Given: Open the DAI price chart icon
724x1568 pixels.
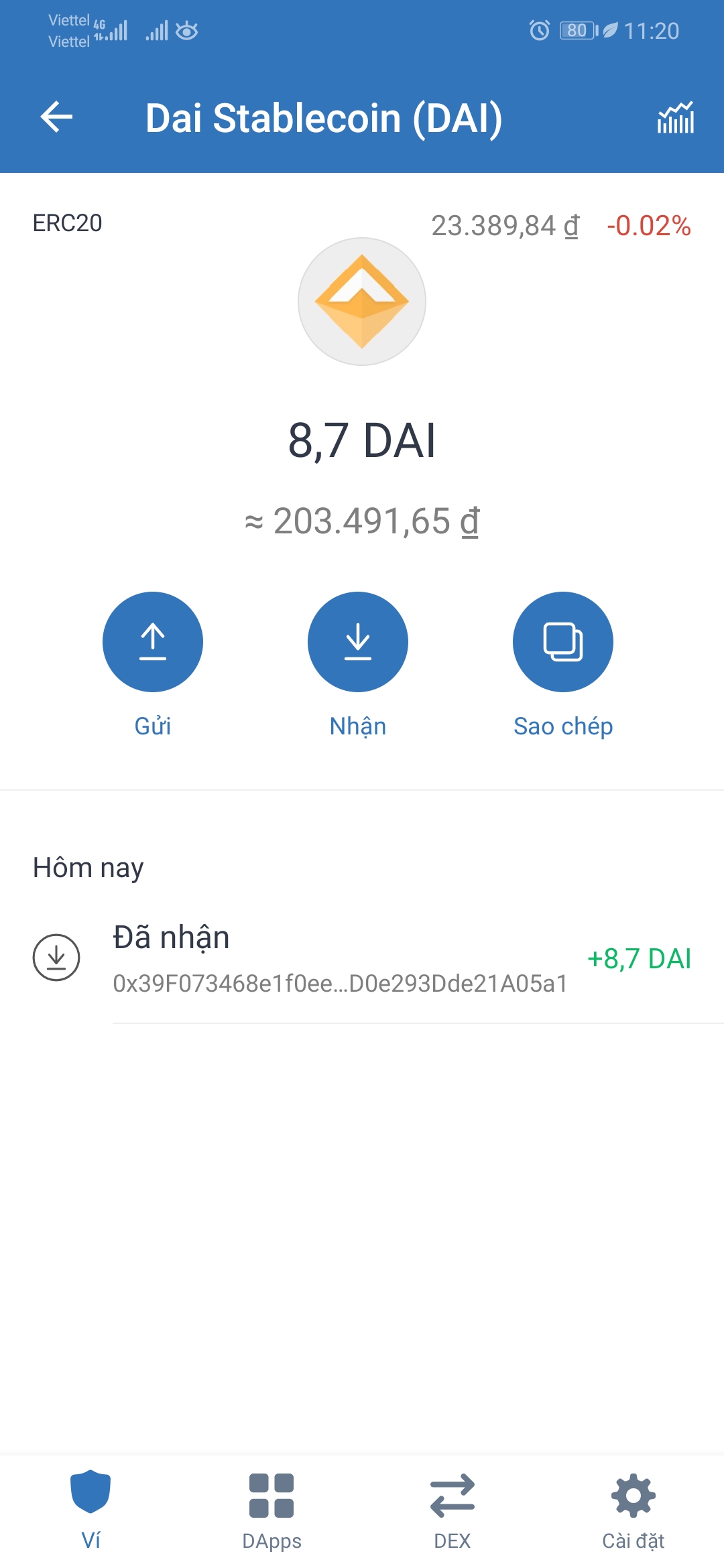Looking at the screenshot, I should 675,118.
